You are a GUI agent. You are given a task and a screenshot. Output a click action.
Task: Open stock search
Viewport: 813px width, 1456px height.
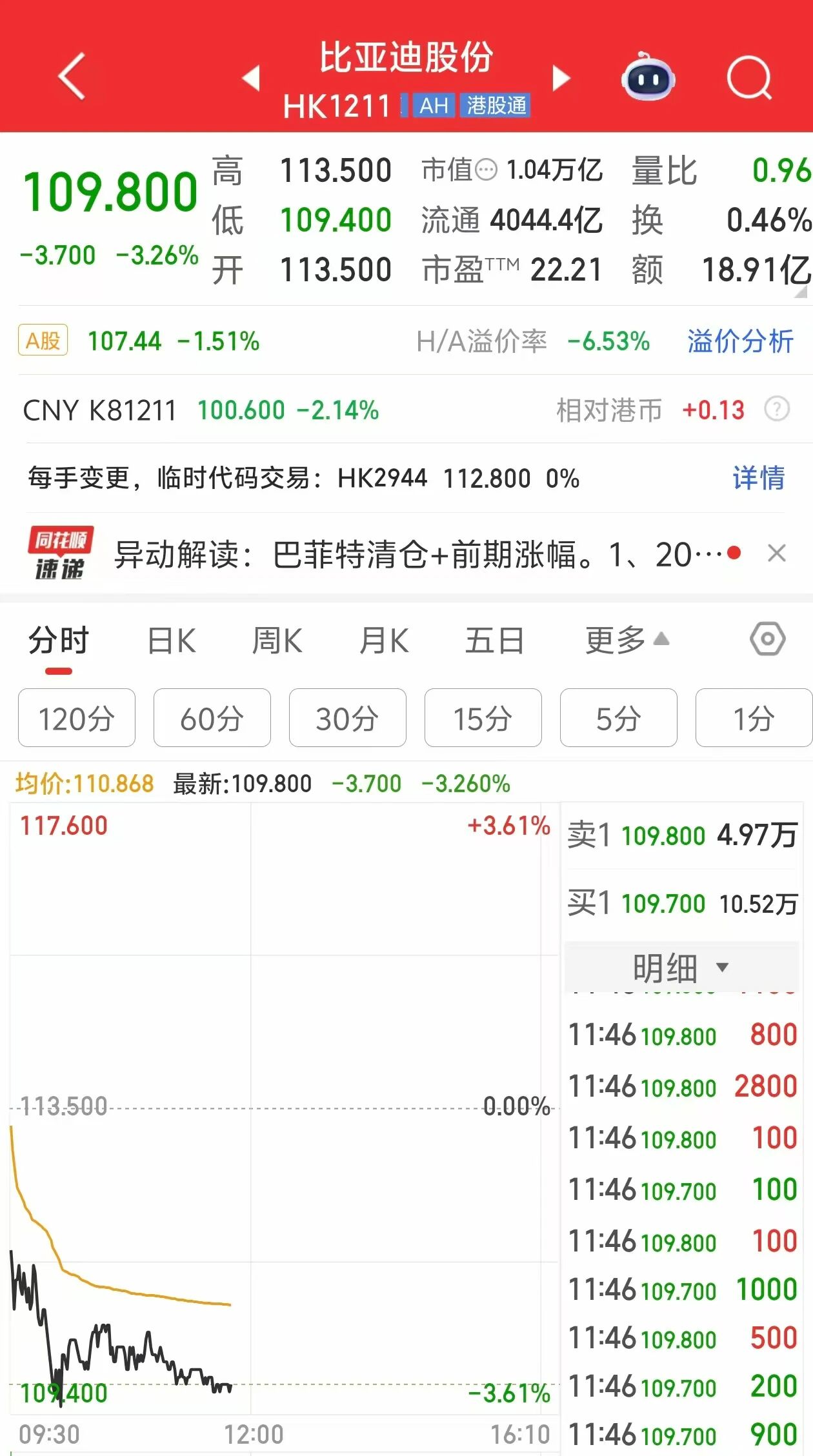pyautogui.click(x=749, y=78)
